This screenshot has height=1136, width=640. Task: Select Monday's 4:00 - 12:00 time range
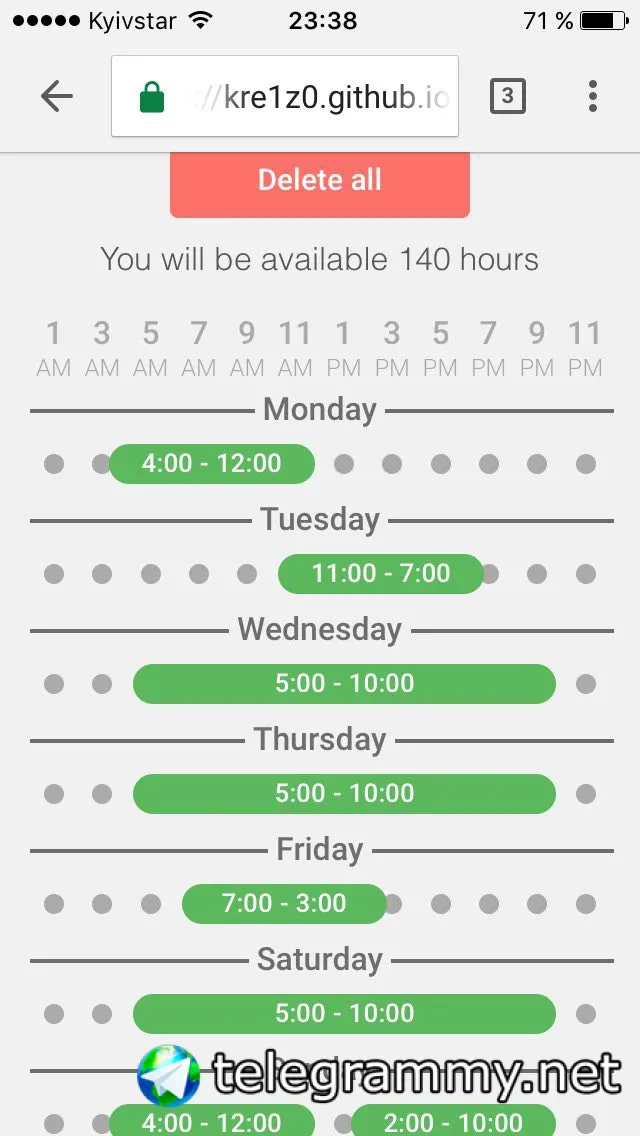pyautogui.click(x=211, y=464)
